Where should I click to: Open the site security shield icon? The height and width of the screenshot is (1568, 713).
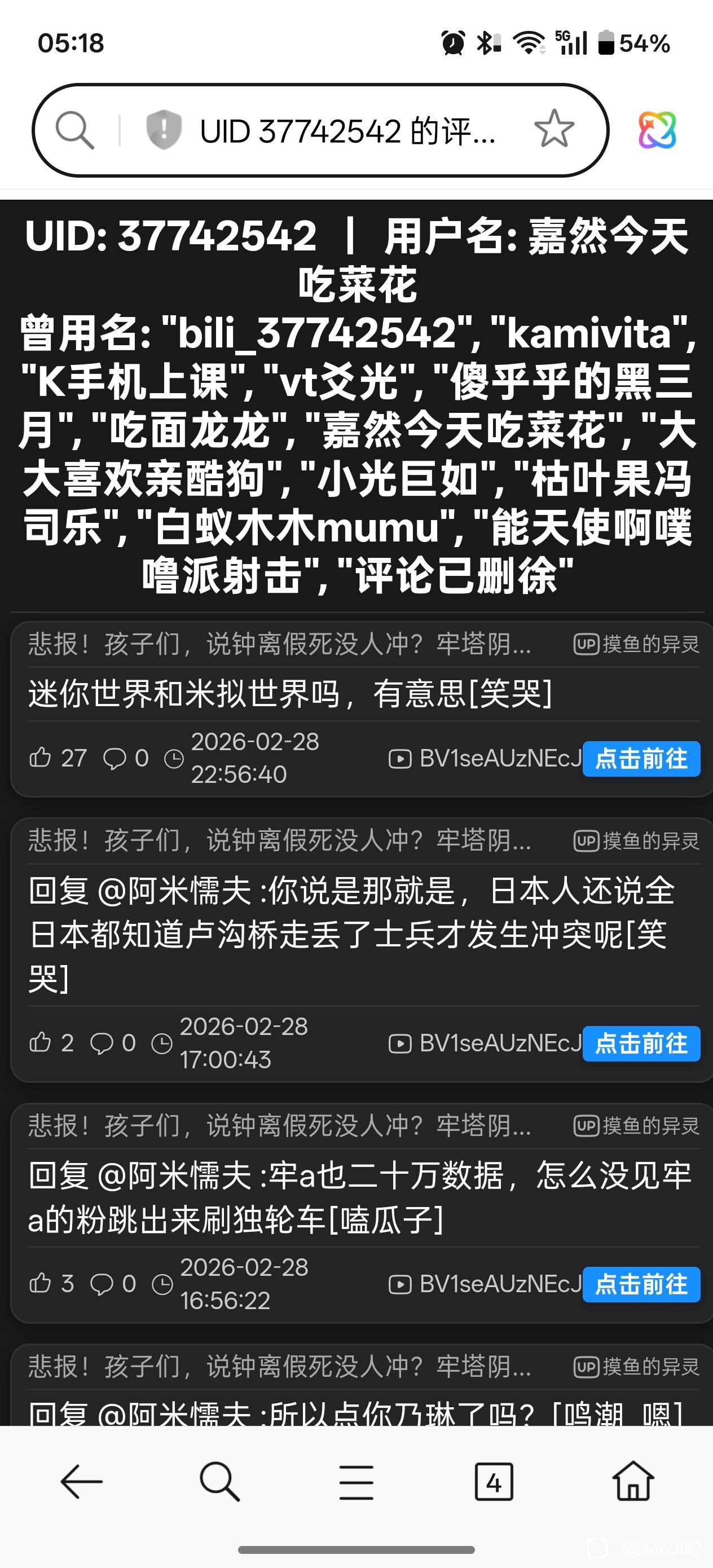coord(164,130)
